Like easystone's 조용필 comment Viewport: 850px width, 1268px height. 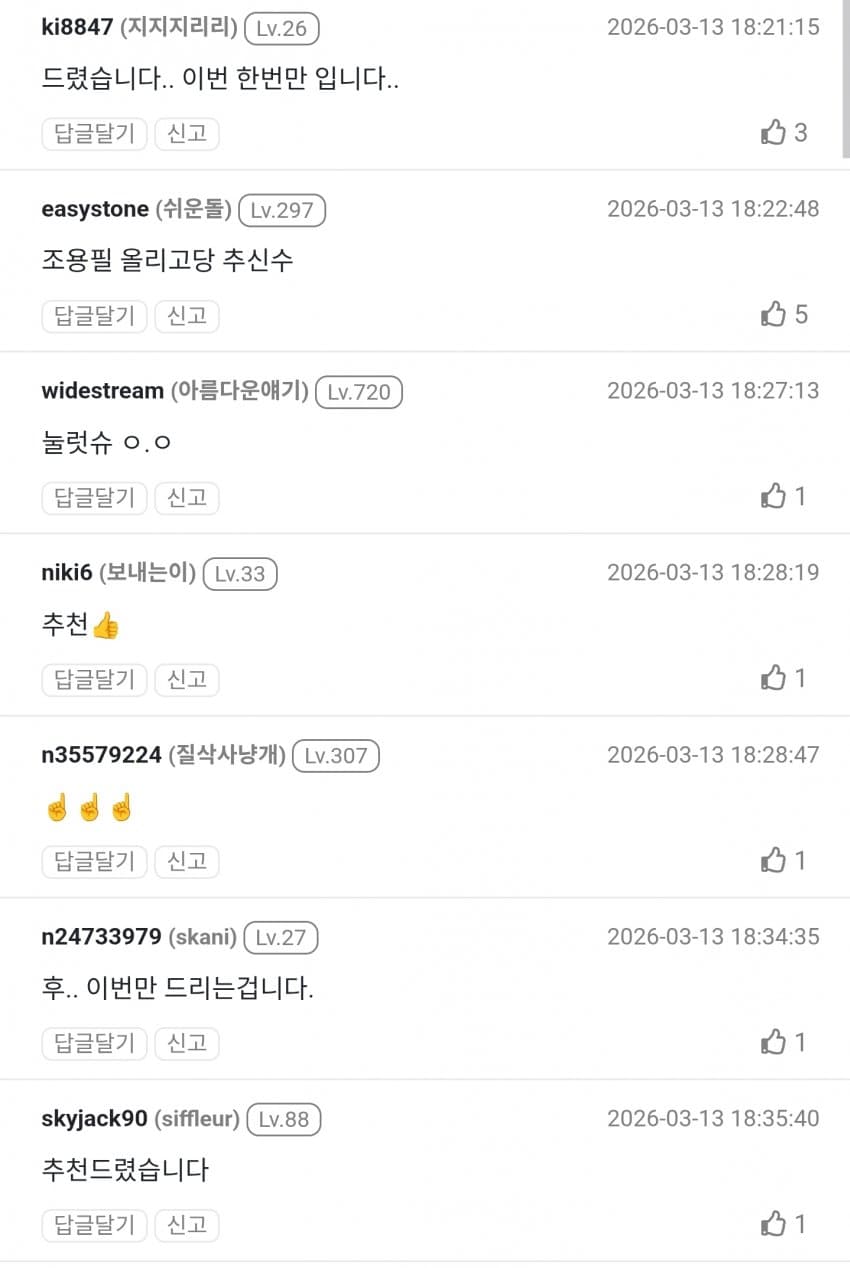point(774,315)
